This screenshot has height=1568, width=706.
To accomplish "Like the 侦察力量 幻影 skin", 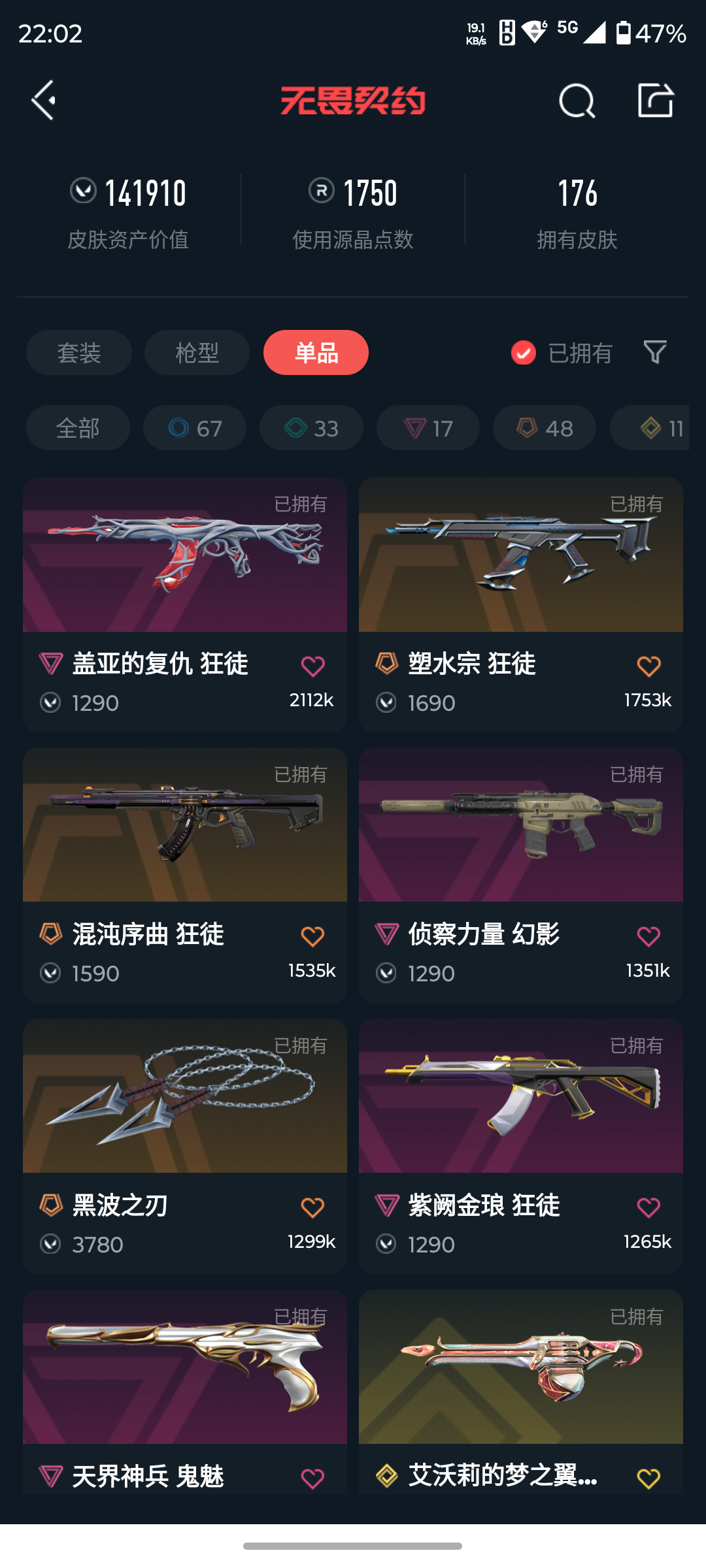I will coord(648,937).
